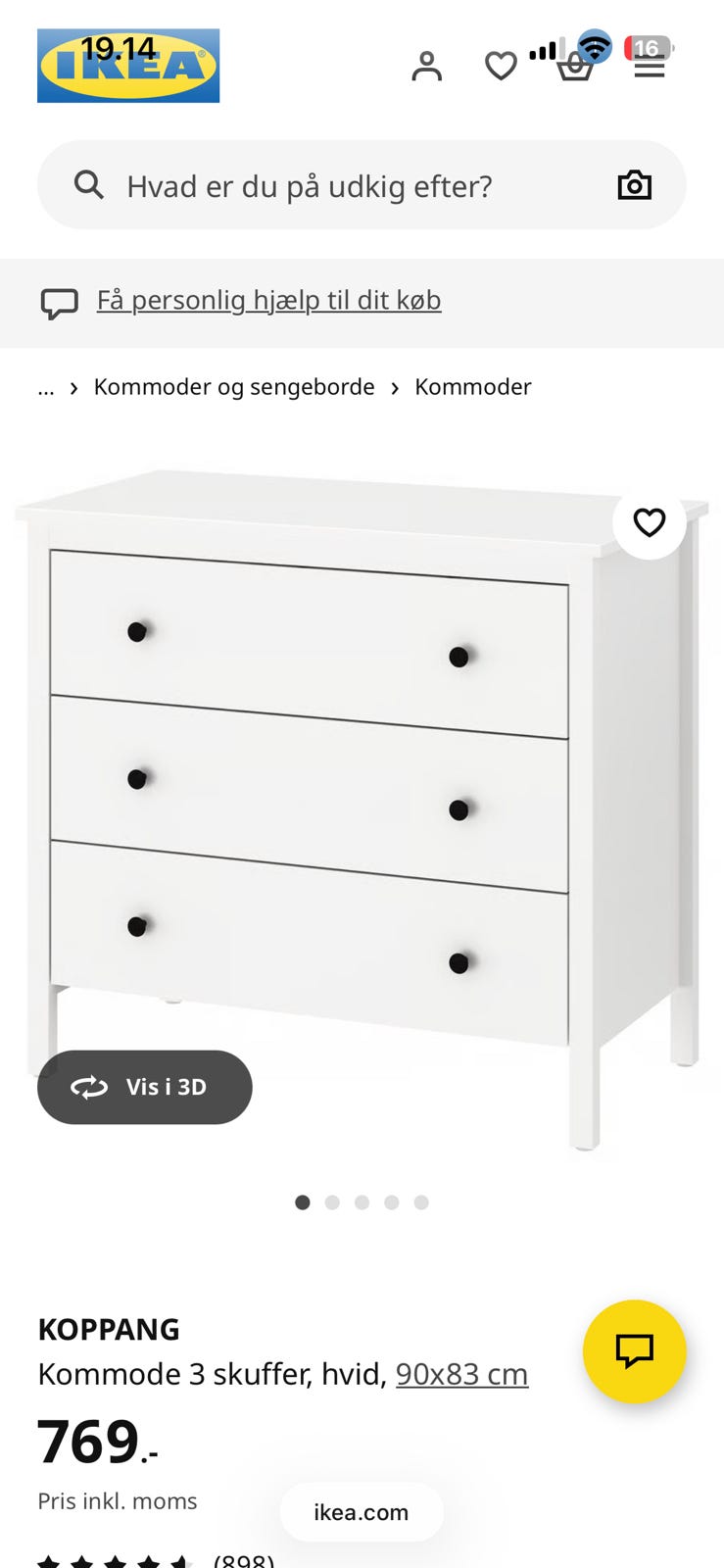Image resolution: width=724 pixels, height=1568 pixels.
Task: Tap the ikea.com address pill
Action: 362,1512
